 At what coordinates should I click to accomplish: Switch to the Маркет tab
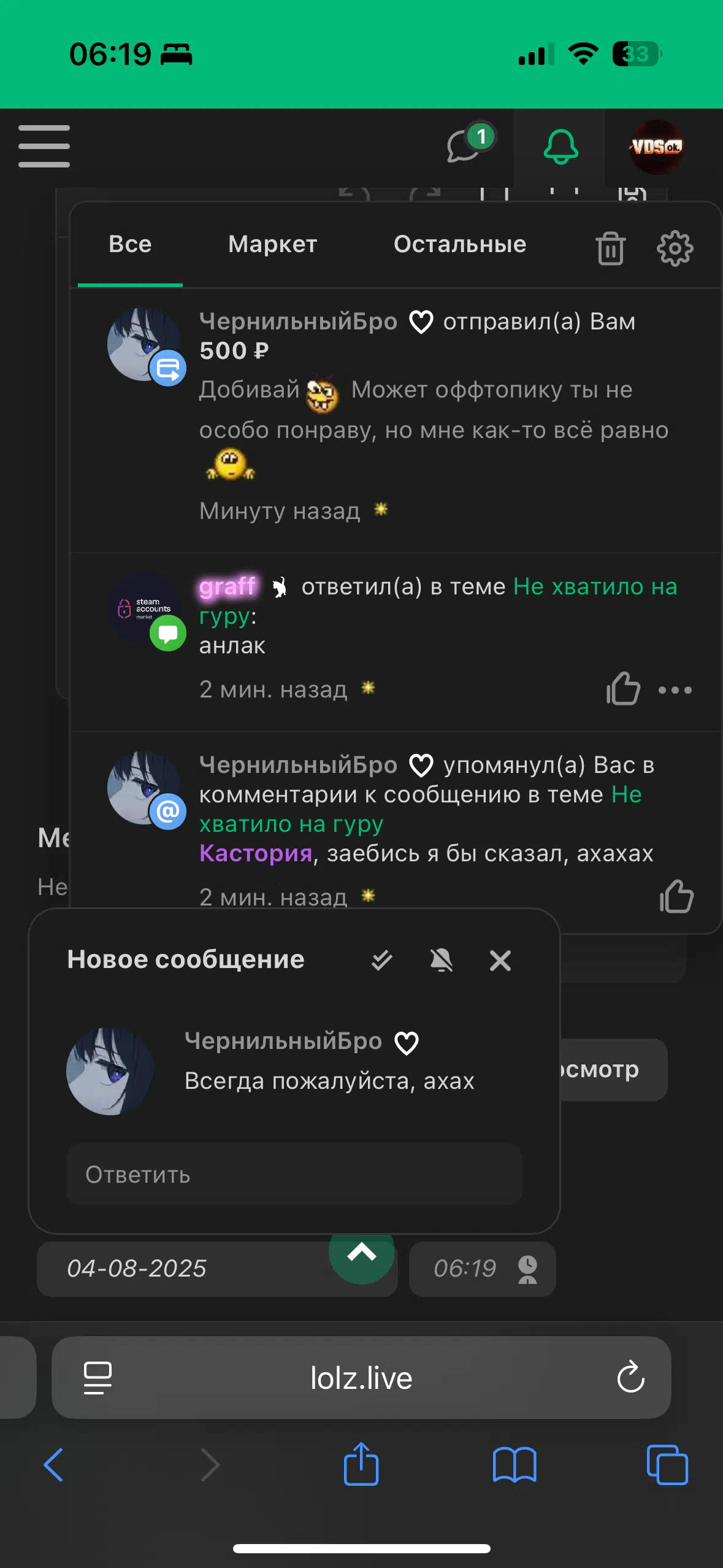pos(273,244)
